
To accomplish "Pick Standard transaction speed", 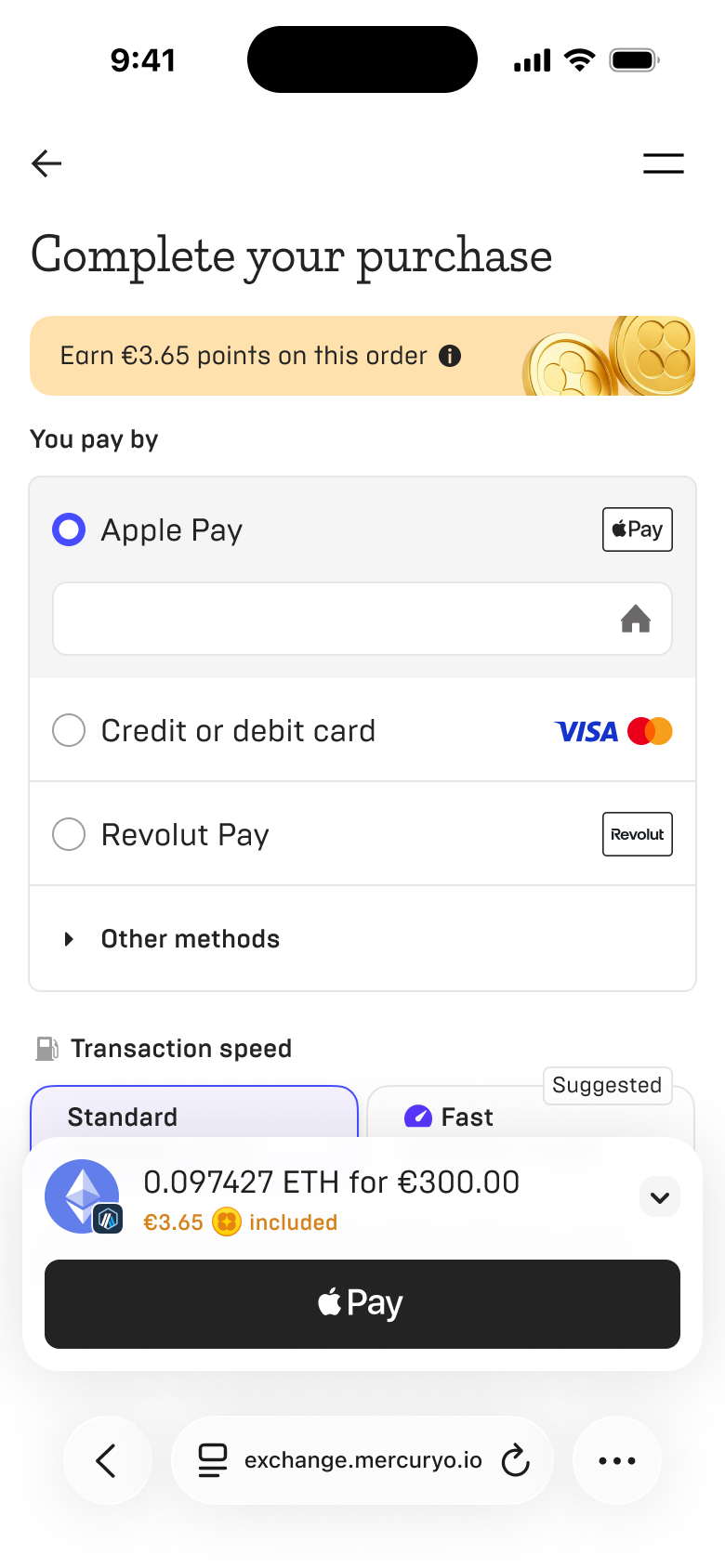I will click(x=194, y=1116).
